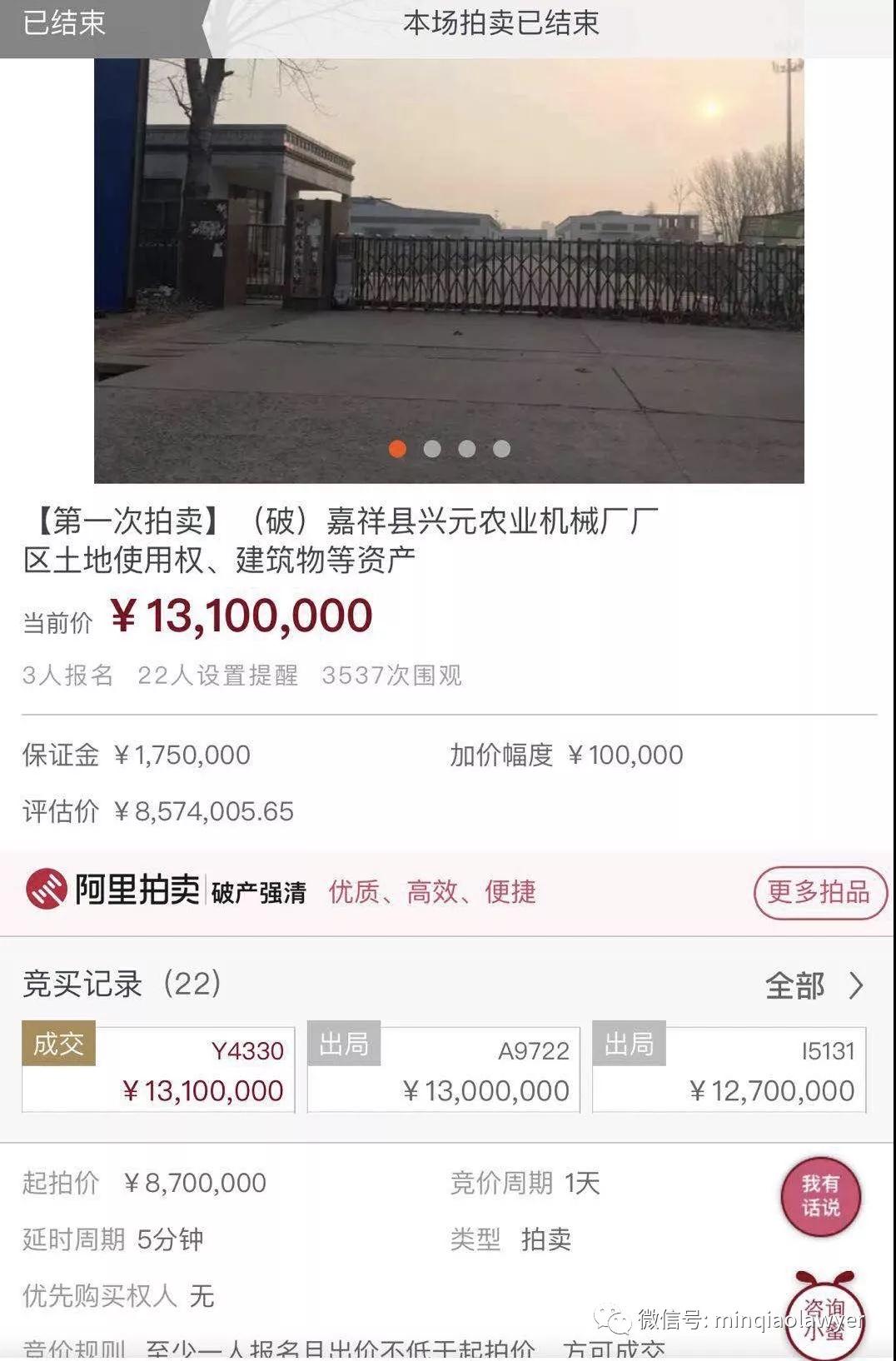Open the factory gate auction photo
The width and height of the screenshot is (896, 1361).
click(x=449, y=250)
